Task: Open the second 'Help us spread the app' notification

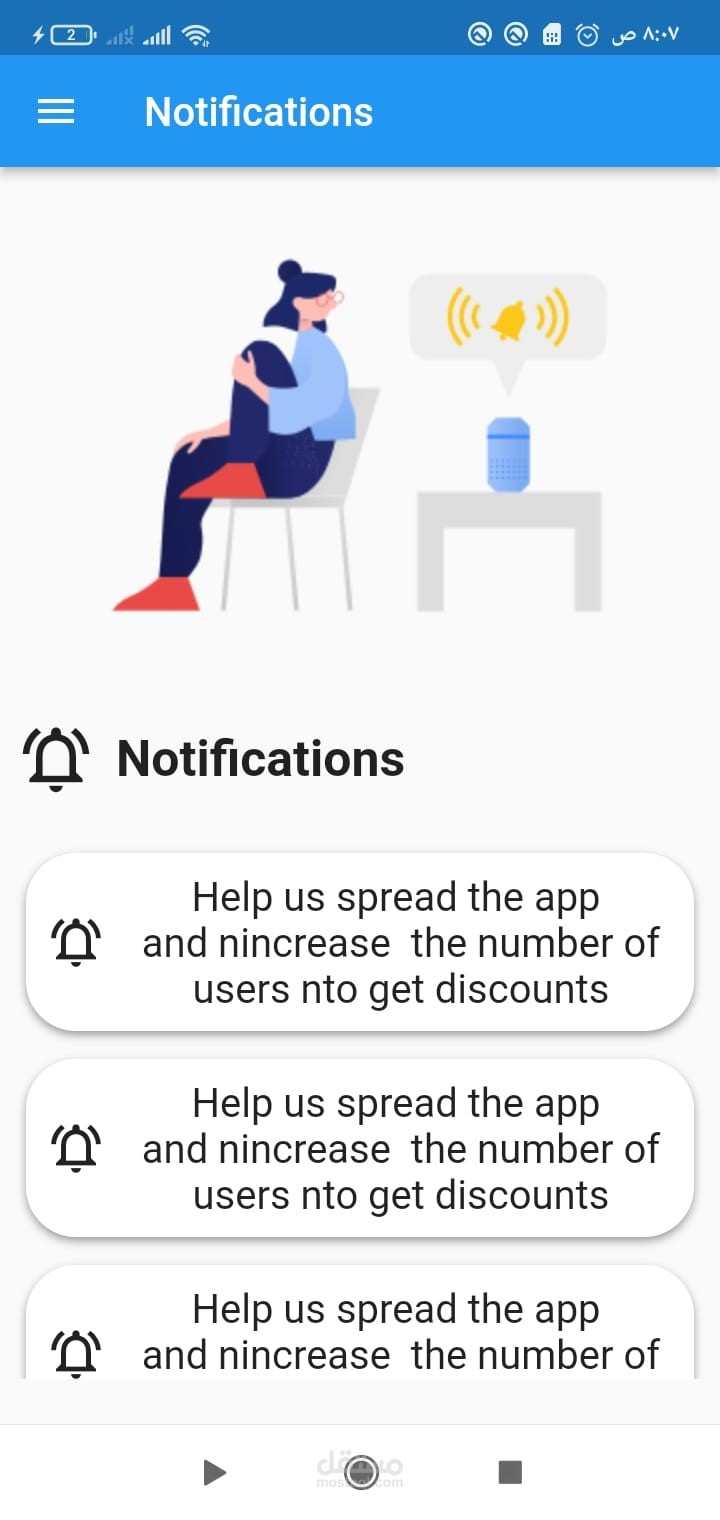Action: pos(360,1148)
